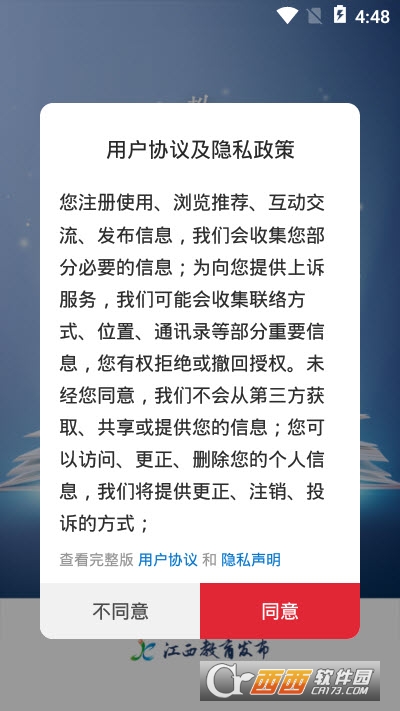Open the 用户协议 link
Viewport: 400px width, 711px height.
[x=168, y=560]
